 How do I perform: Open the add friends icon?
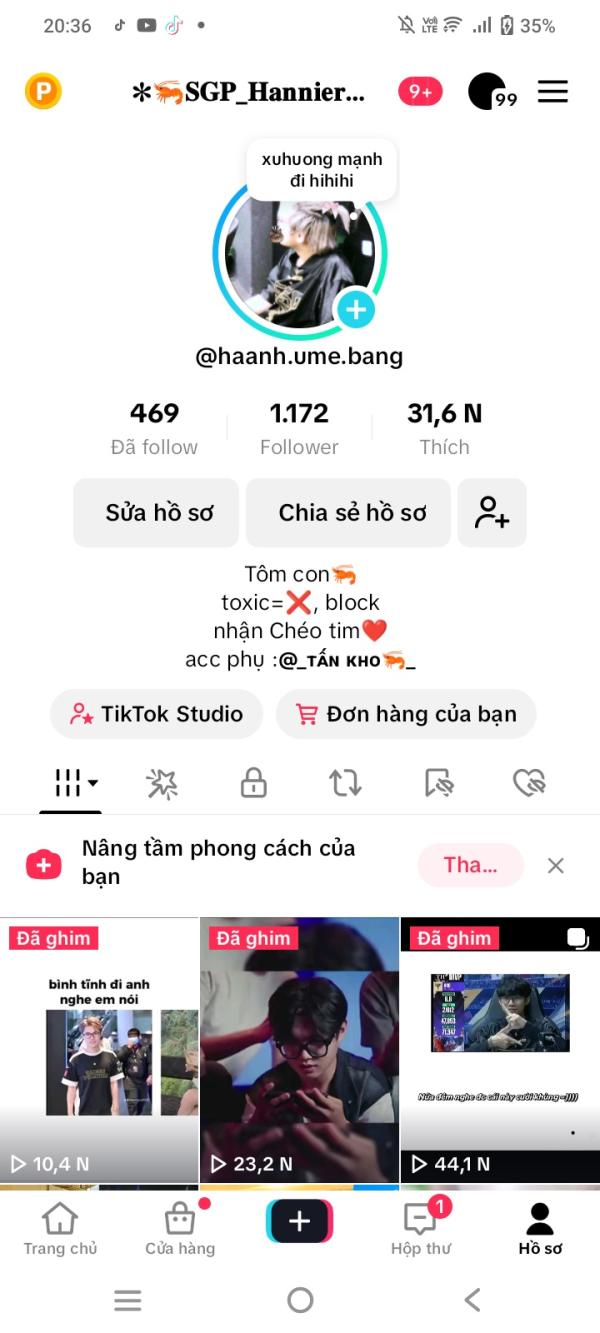(x=492, y=513)
